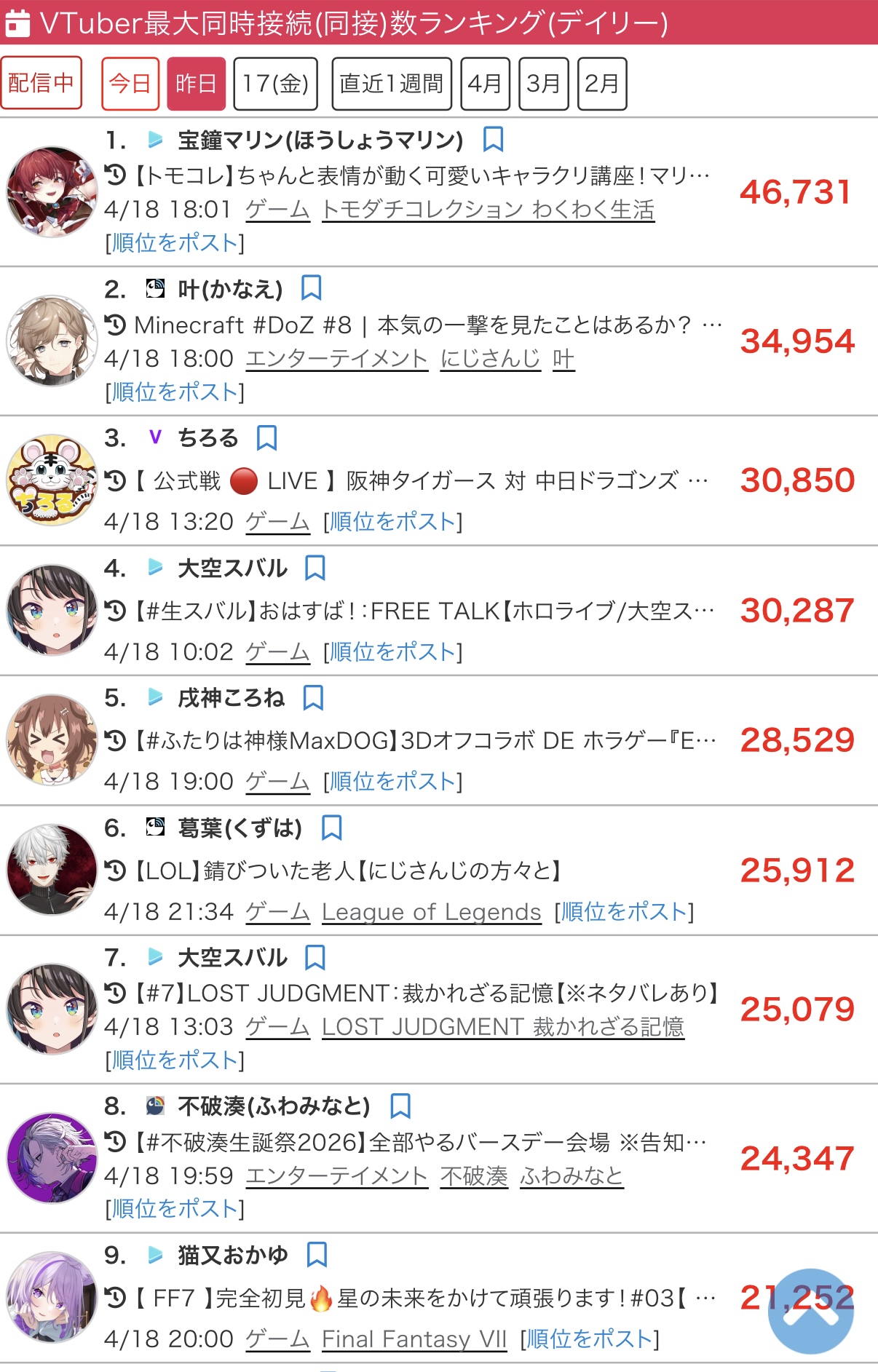Screen dimensions: 878x1372
Task: Open the League of Legends tag
Action: click(x=431, y=911)
